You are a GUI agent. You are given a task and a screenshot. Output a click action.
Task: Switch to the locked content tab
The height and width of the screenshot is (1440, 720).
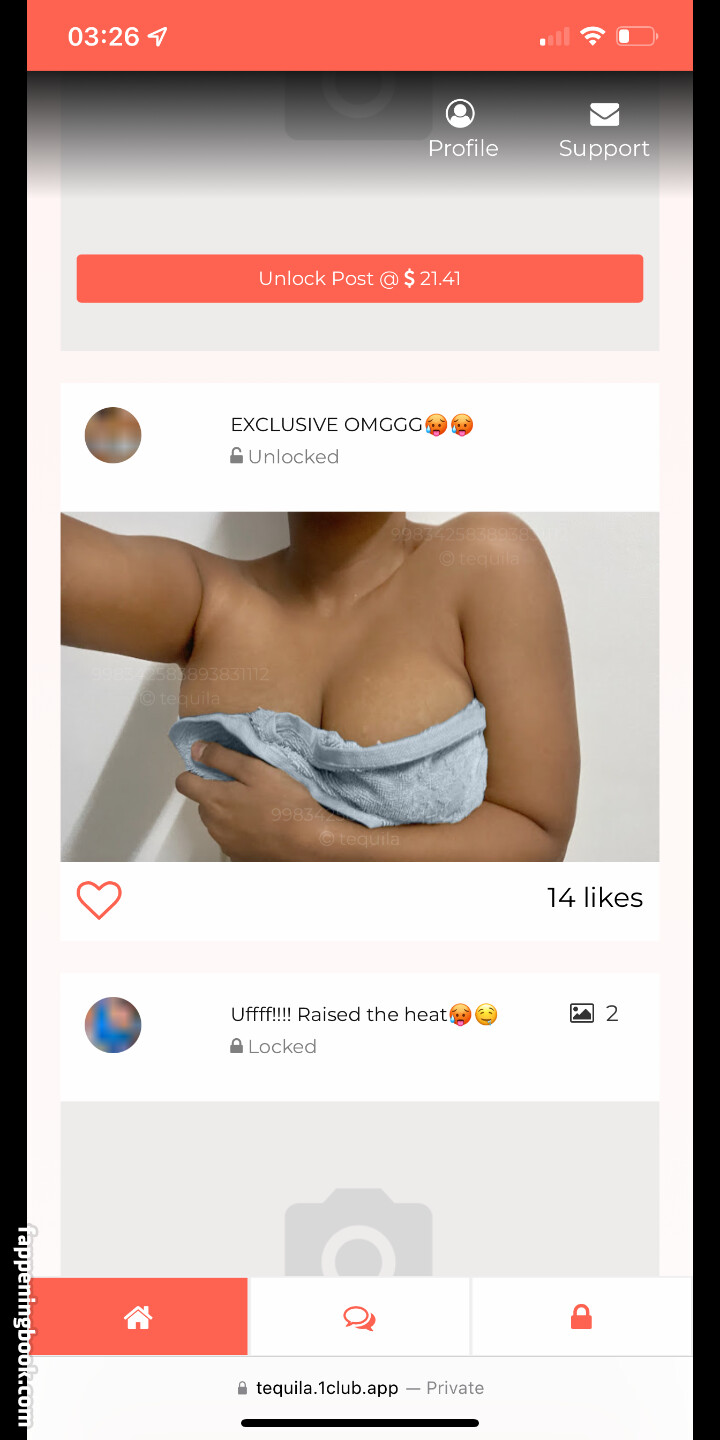[x=581, y=1317]
